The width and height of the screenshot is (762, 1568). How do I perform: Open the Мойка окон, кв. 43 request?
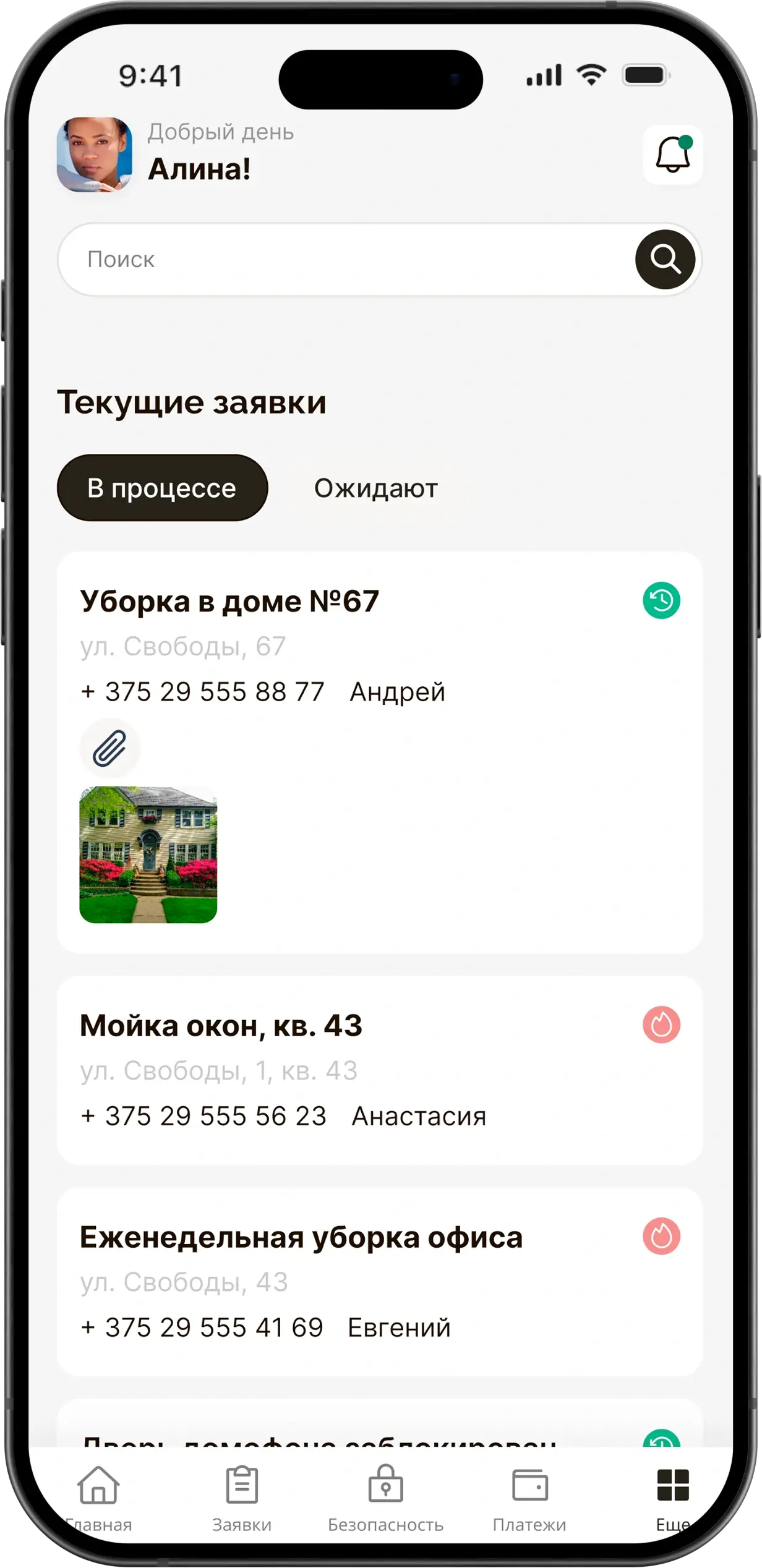click(x=221, y=1026)
